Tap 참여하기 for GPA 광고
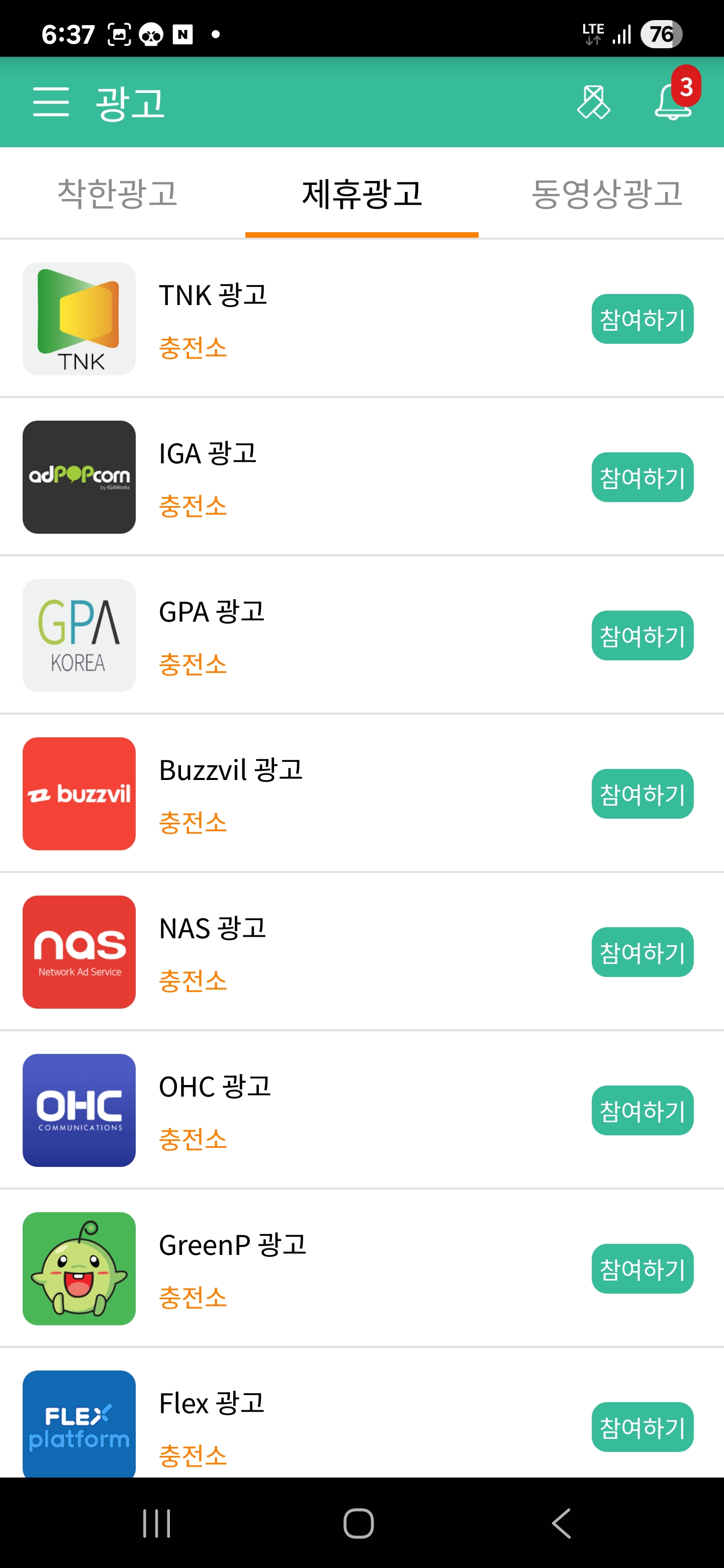724x1568 pixels. pos(643,635)
